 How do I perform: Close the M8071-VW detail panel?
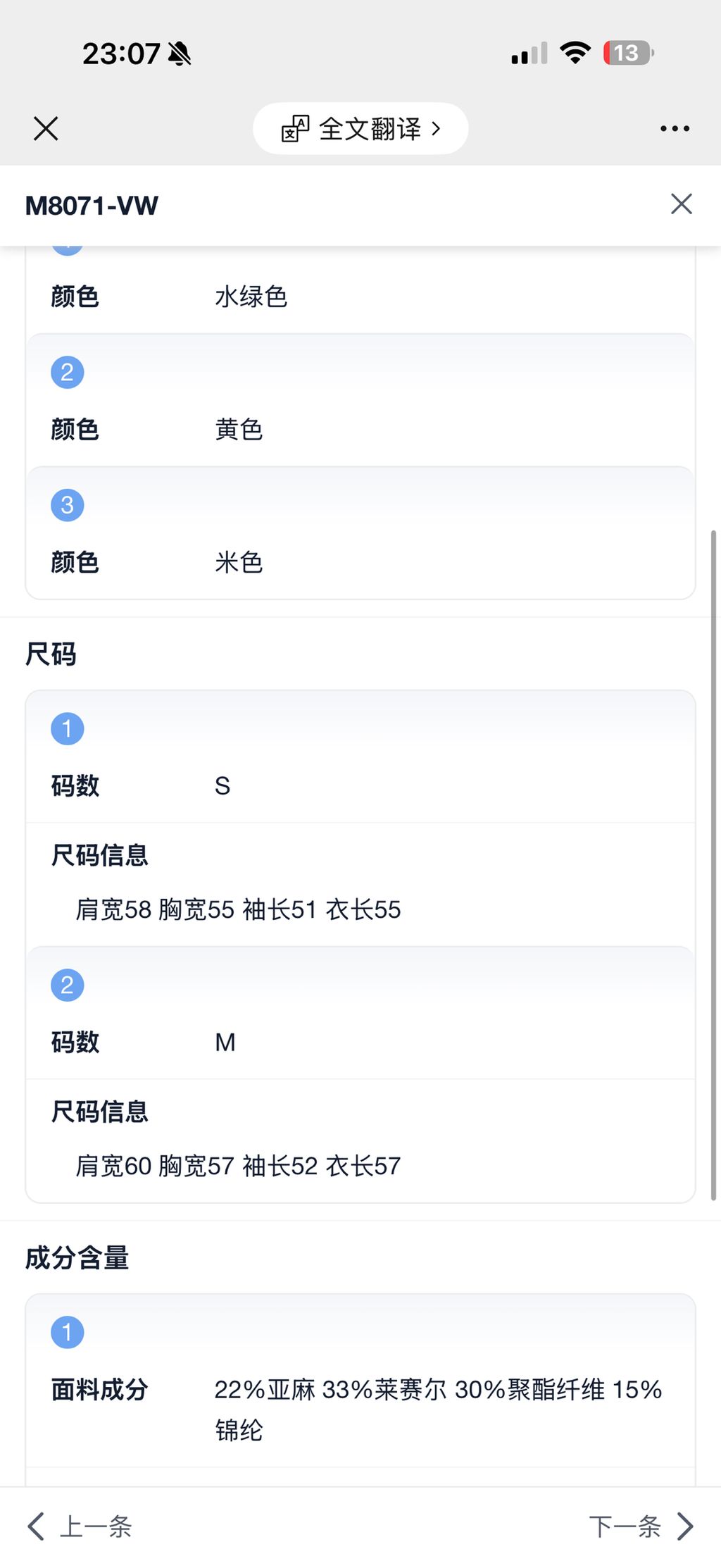(x=680, y=204)
